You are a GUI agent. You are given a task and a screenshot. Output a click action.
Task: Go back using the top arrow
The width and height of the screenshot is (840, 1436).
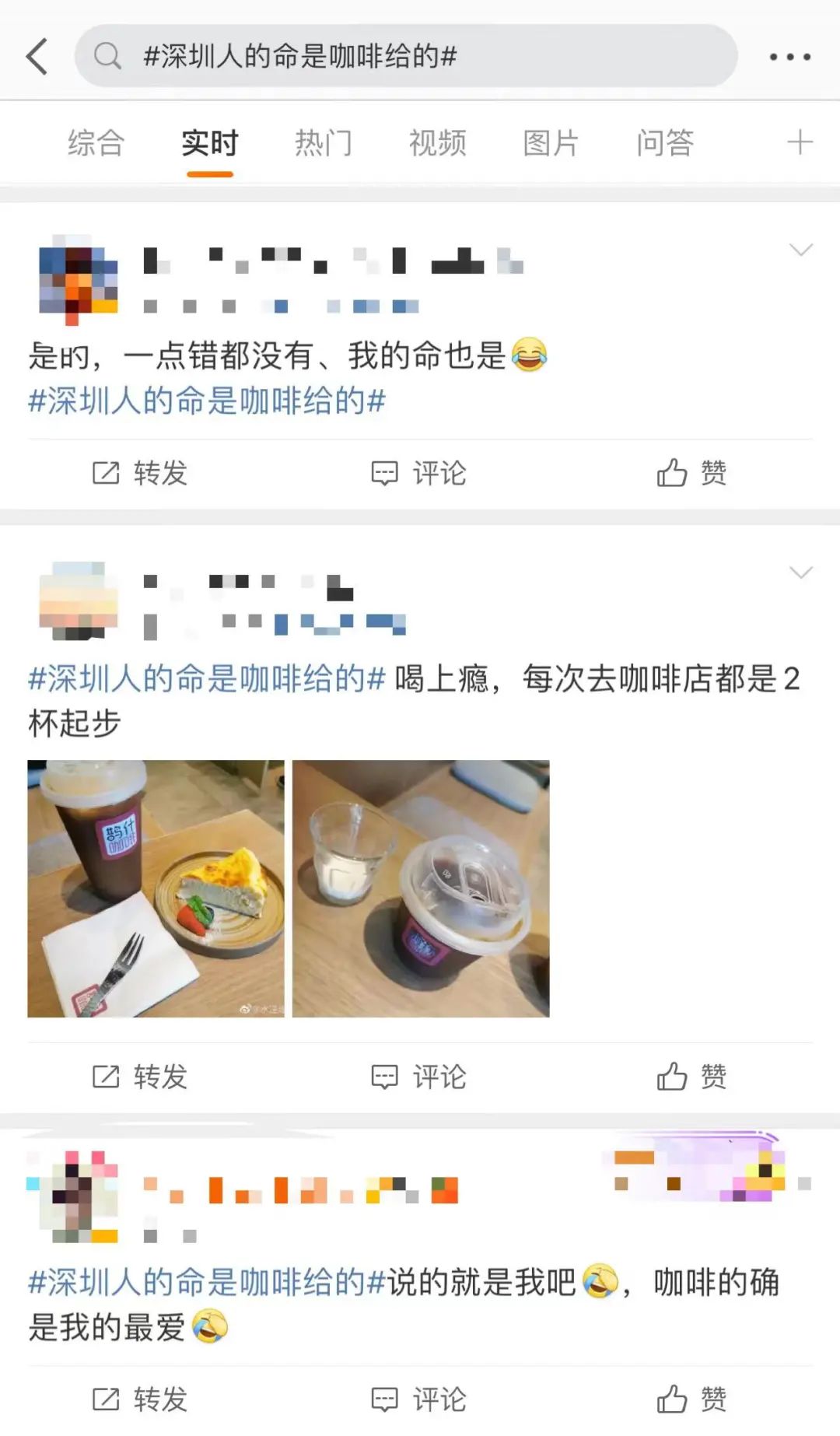pos(37,57)
